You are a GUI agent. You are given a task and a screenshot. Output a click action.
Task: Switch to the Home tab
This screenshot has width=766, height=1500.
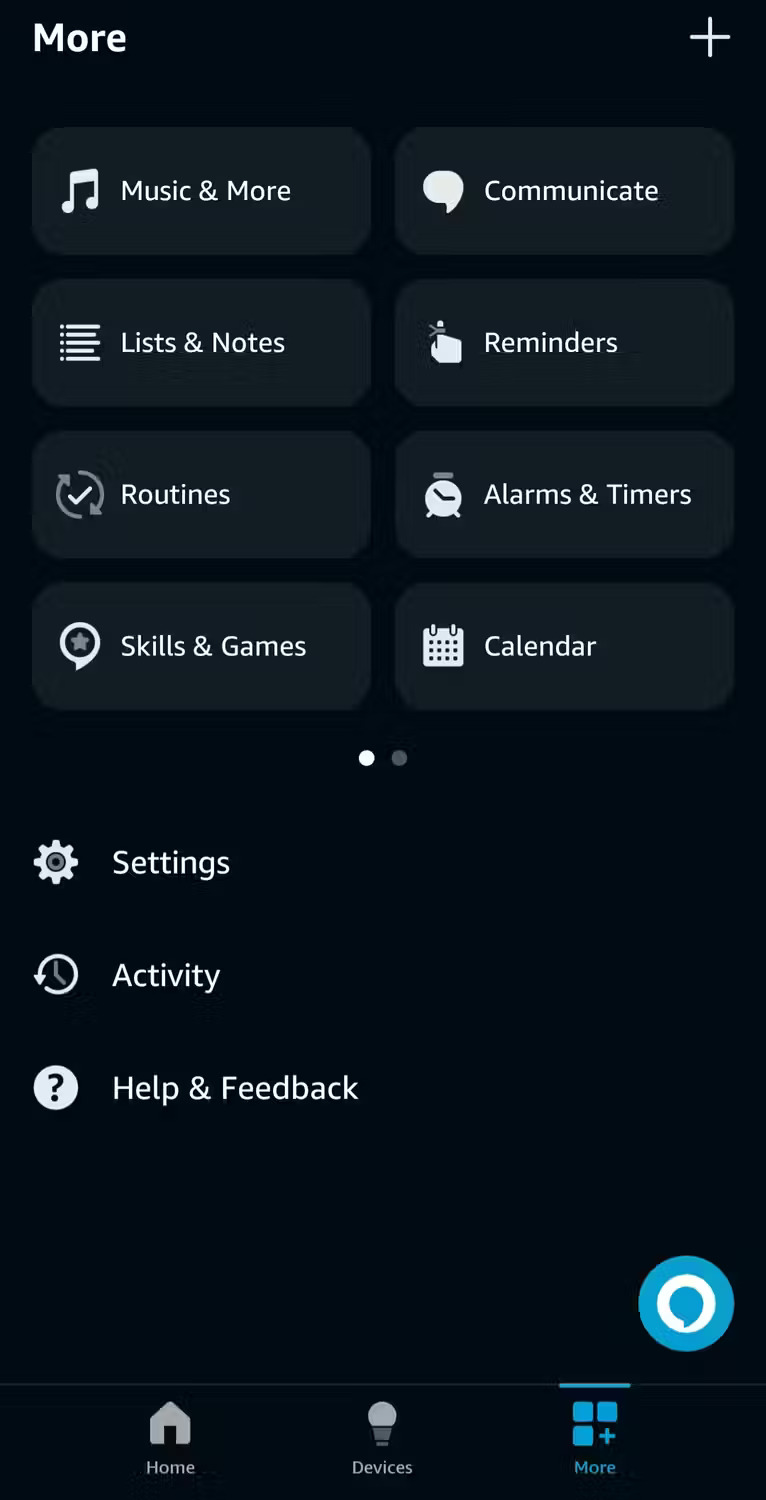[x=170, y=1438]
